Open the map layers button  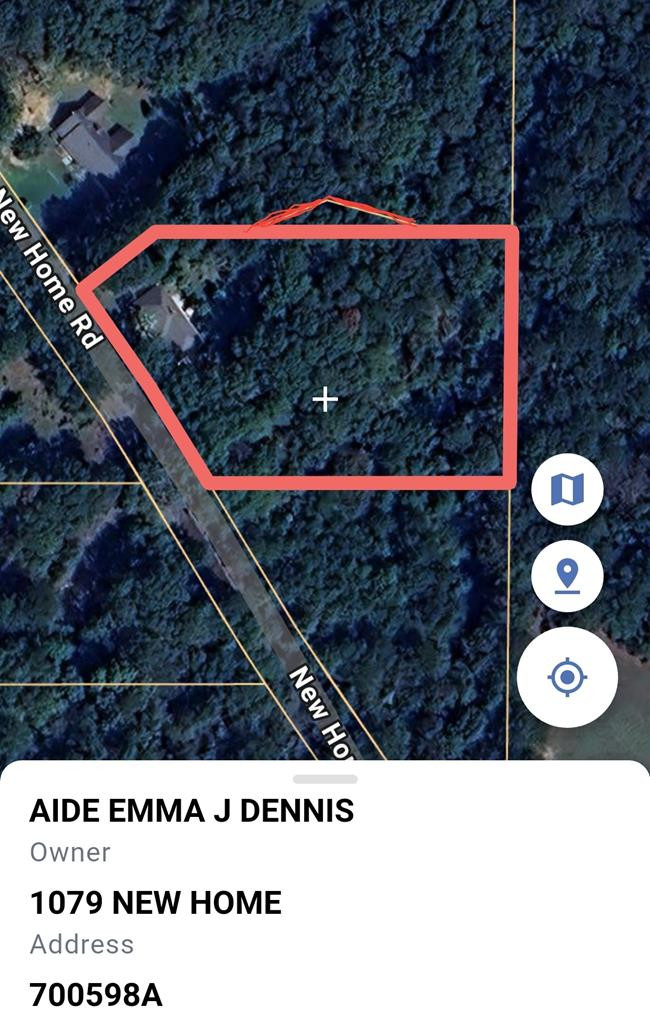pos(567,490)
